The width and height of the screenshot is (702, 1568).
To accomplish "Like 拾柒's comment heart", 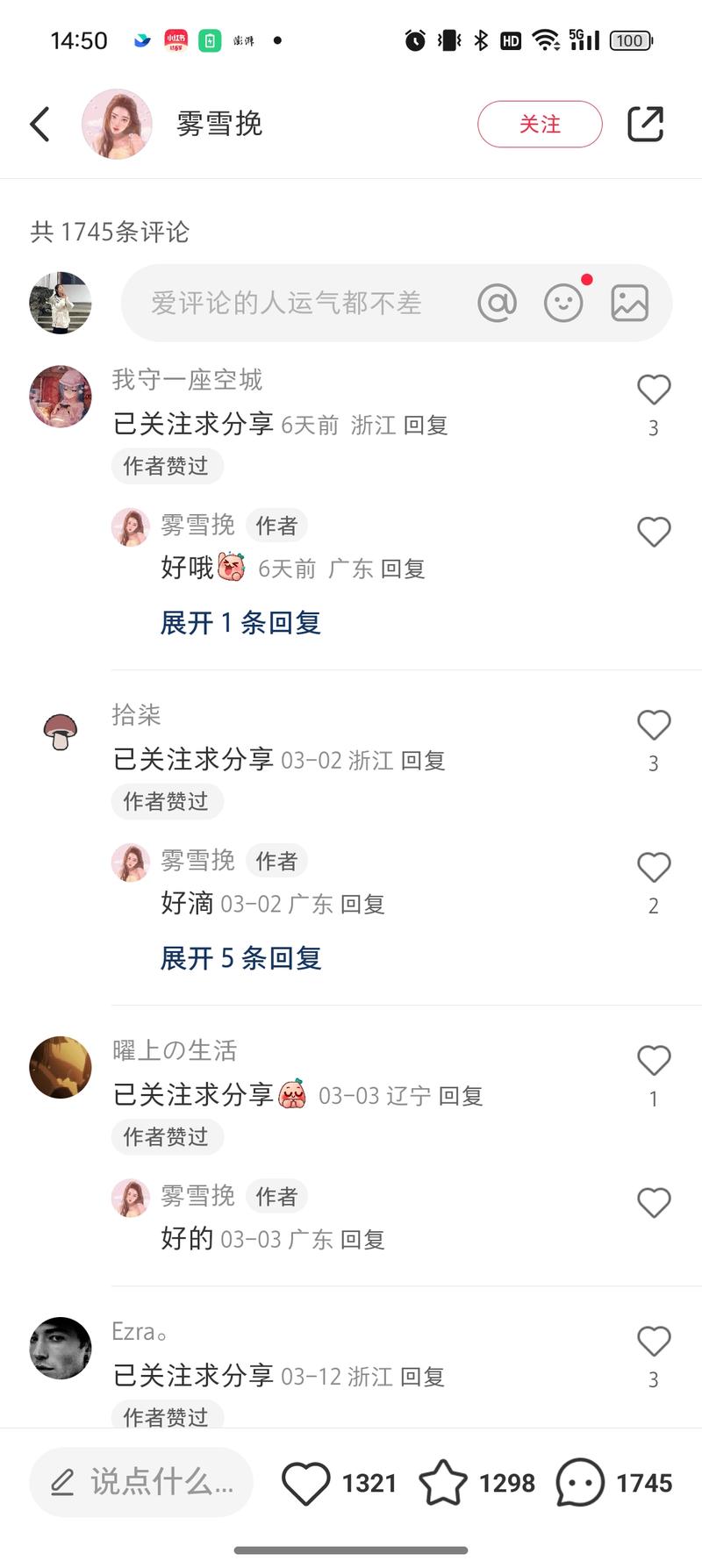I will click(654, 726).
